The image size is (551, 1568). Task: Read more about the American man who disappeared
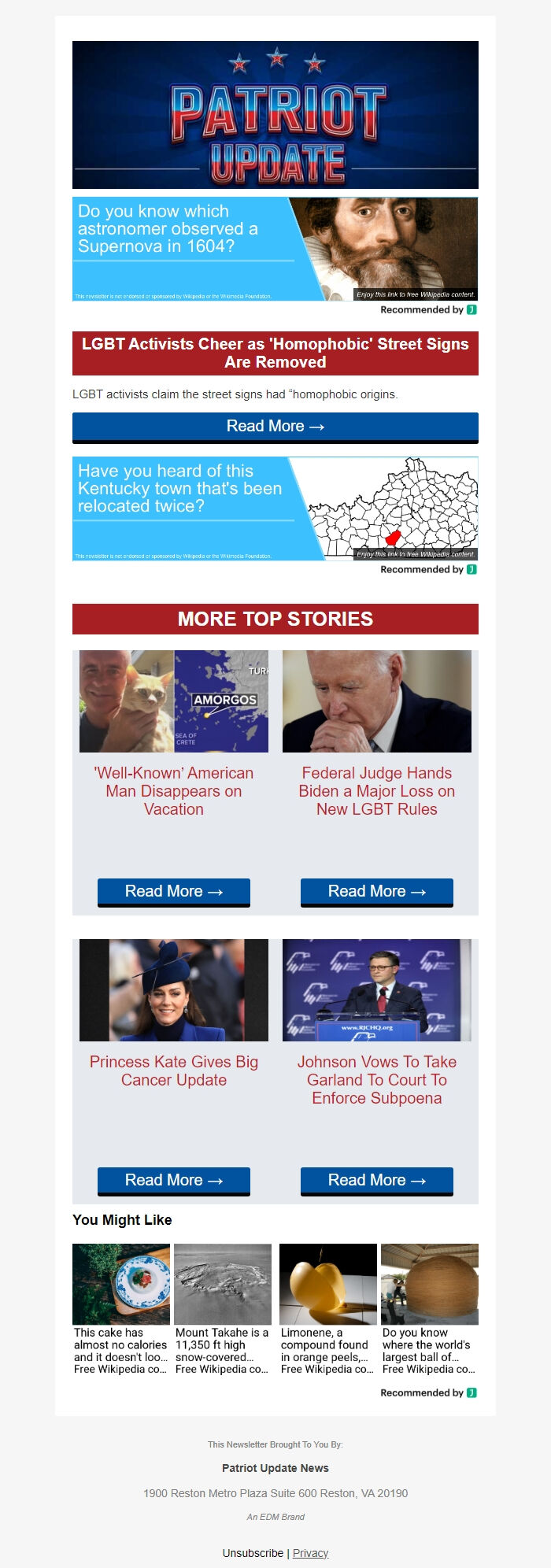pyautogui.click(x=173, y=892)
